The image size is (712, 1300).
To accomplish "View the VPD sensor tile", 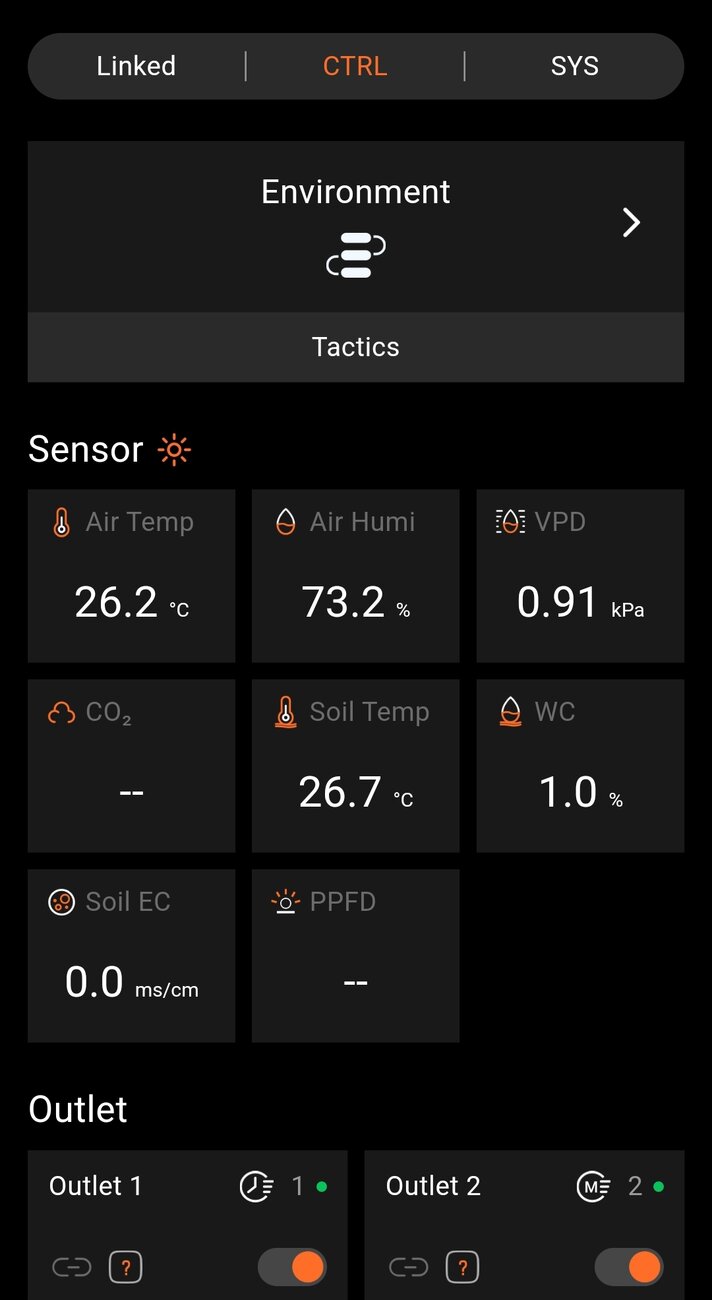I will pyautogui.click(x=580, y=576).
